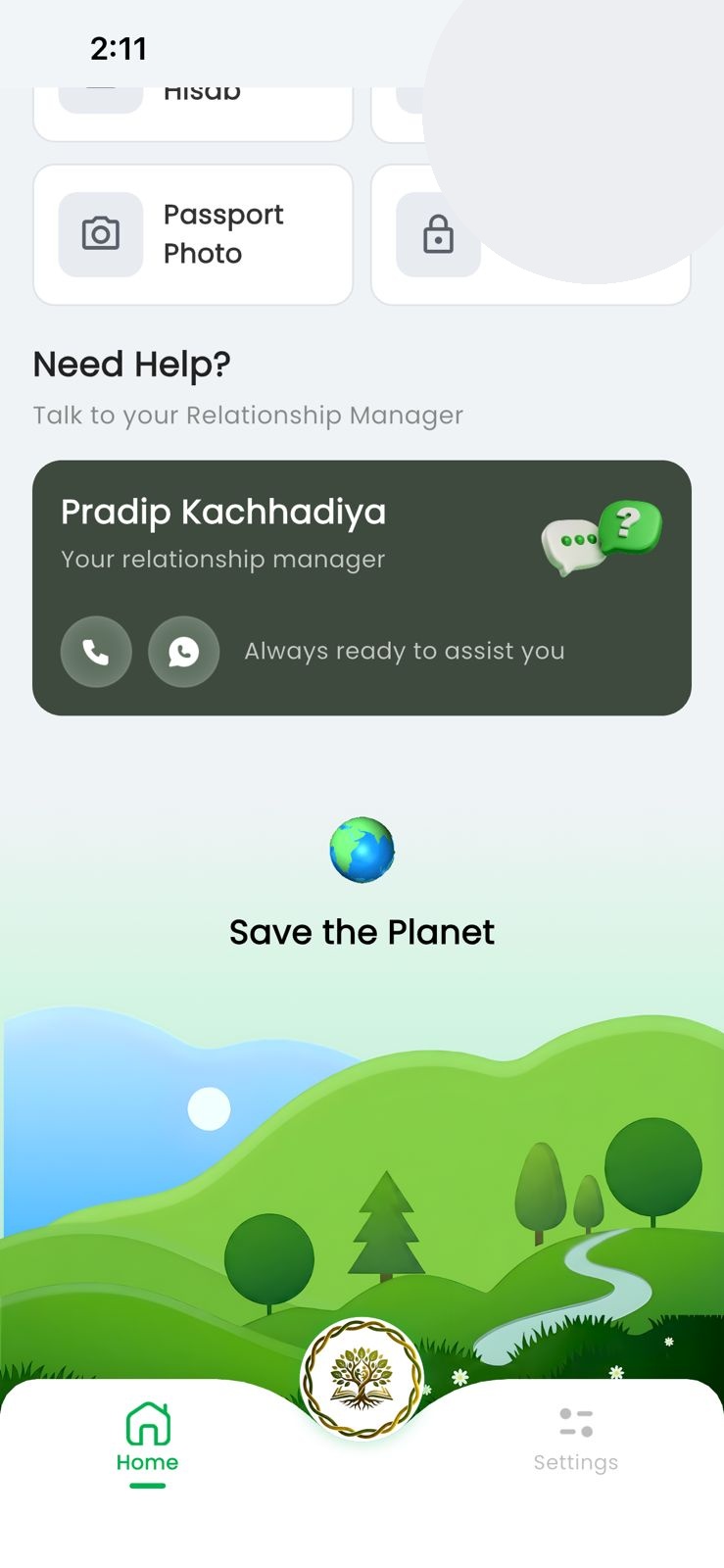
Task: Tap the center tree logo button
Action: click(x=362, y=1378)
